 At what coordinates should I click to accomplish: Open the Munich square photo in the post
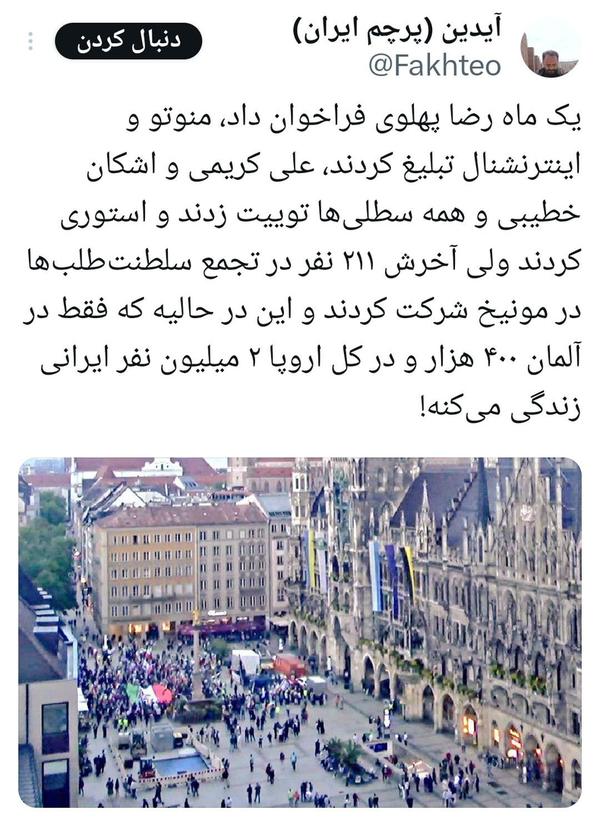pos(299,632)
